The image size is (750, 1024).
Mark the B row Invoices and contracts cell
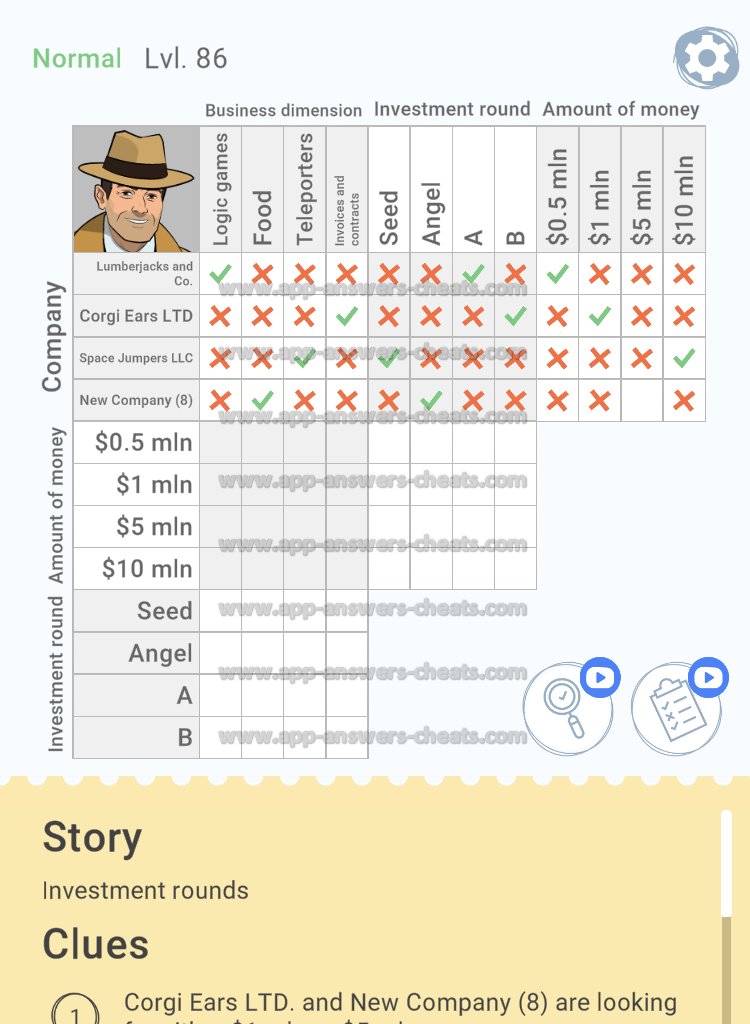pyautogui.click(x=346, y=737)
